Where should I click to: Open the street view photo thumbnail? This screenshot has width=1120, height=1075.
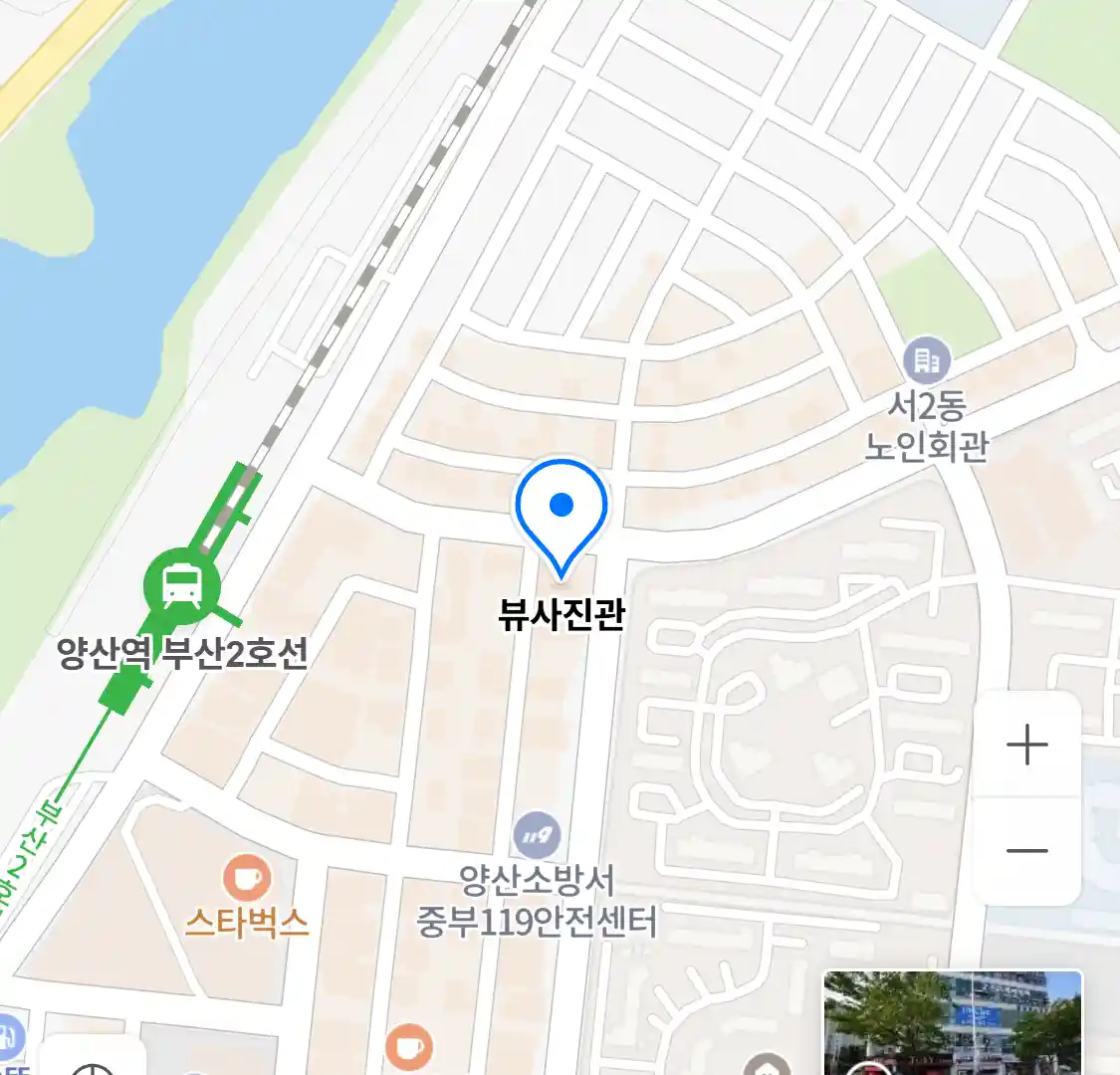click(952, 1022)
